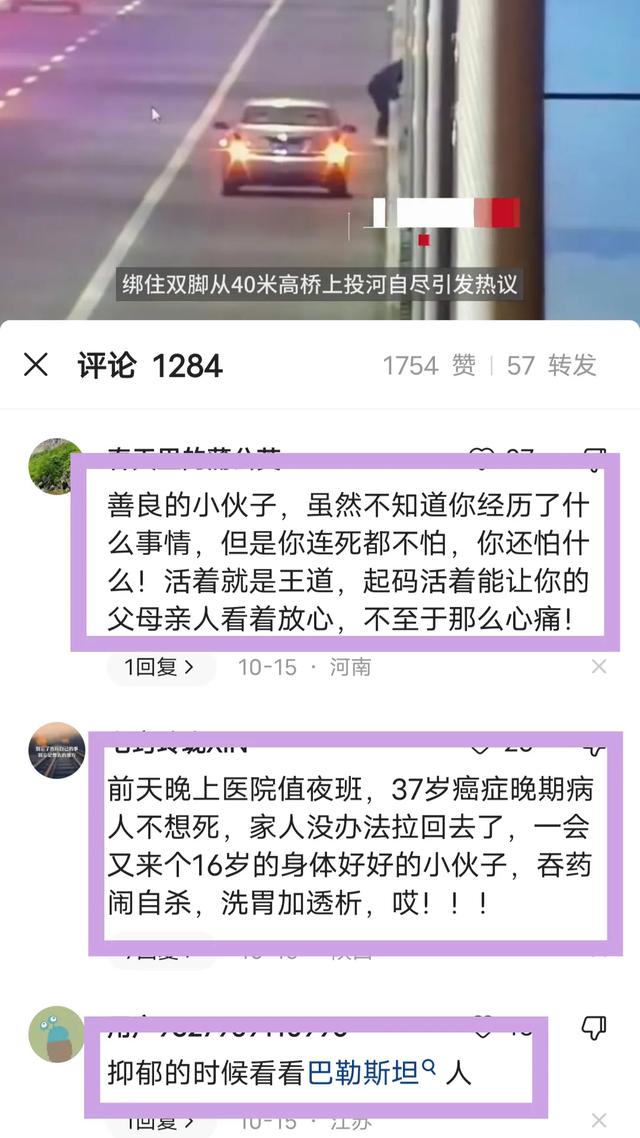Dismiss the 河南 comment with its X
640x1138 pixels.
[x=598, y=667]
